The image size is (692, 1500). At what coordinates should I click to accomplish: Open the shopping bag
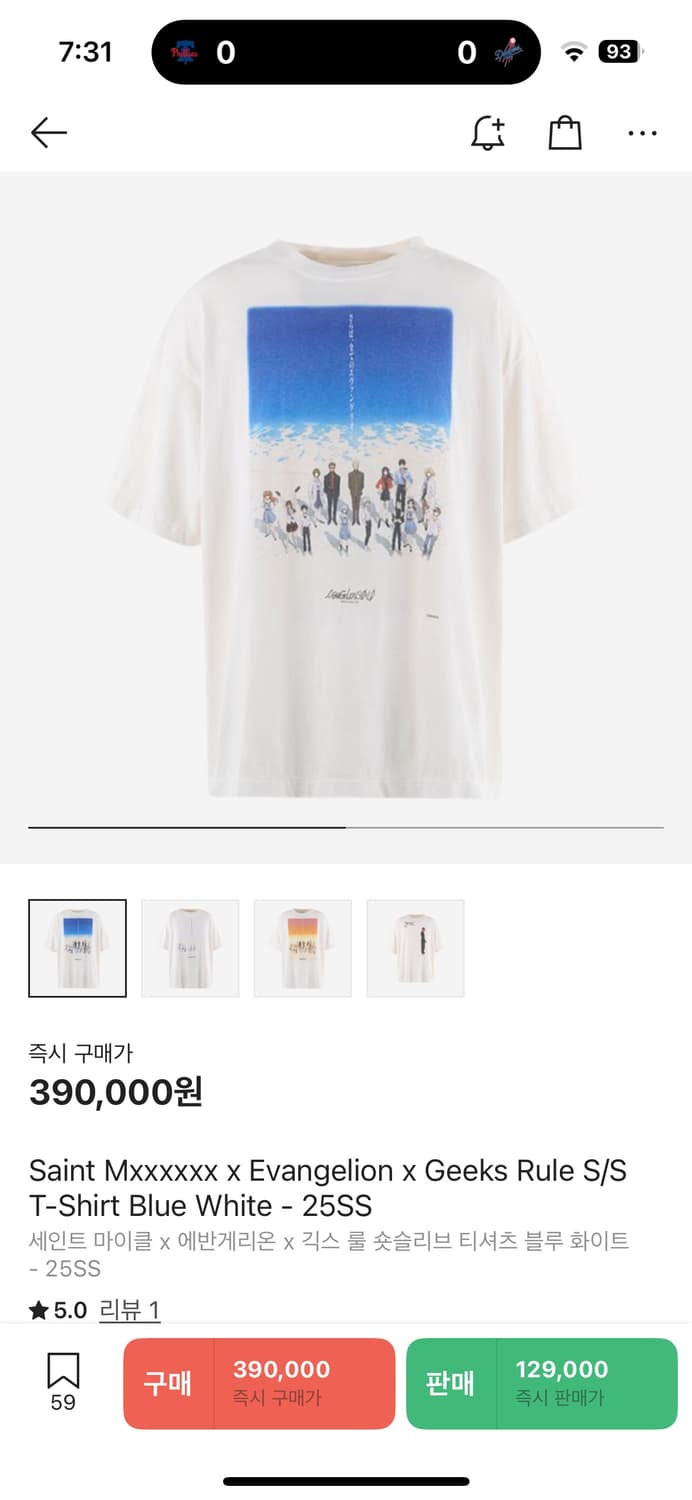click(x=565, y=133)
